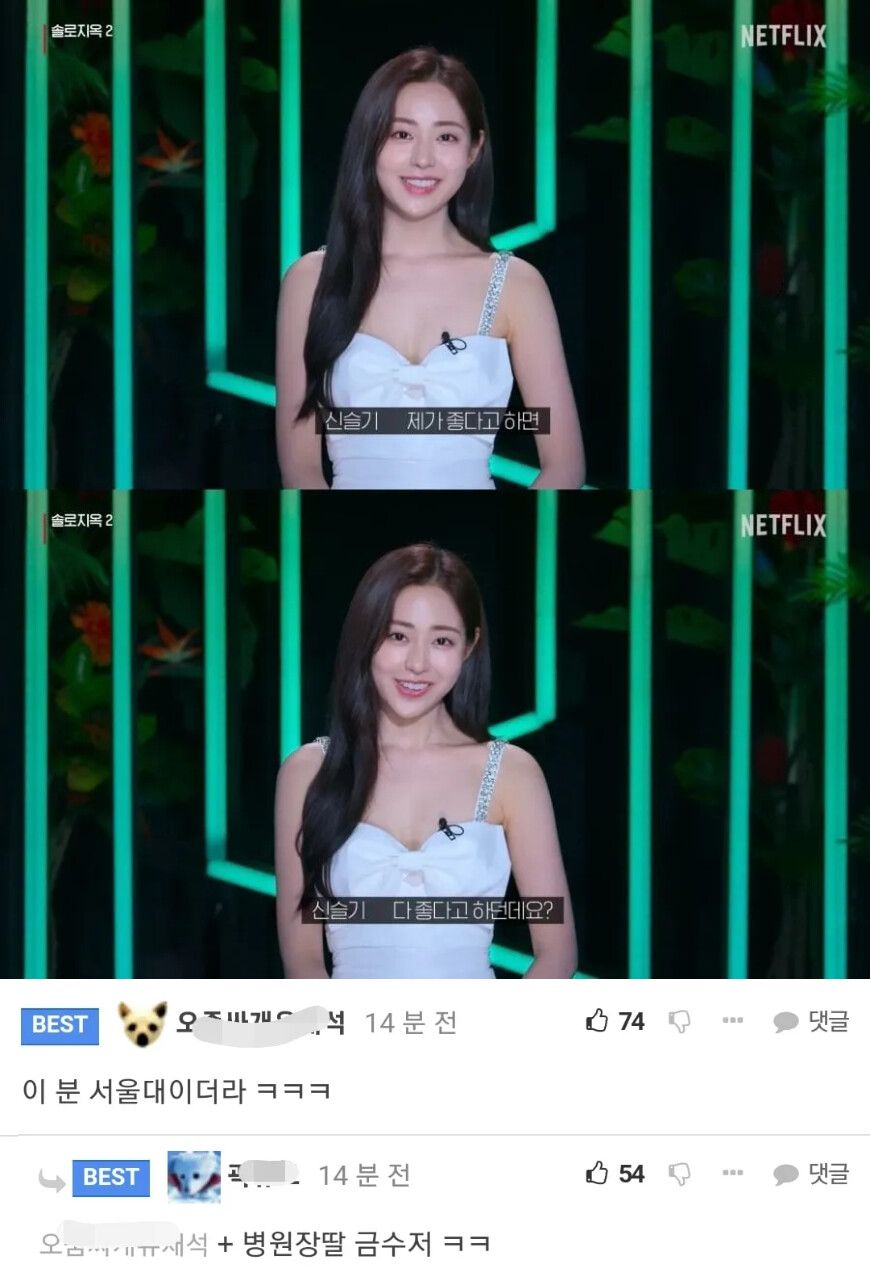Open the first image captioned 제가 좋다고 하면
This screenshot has width=871, height=1286.
pyautogui.click(x=435, y=245)
